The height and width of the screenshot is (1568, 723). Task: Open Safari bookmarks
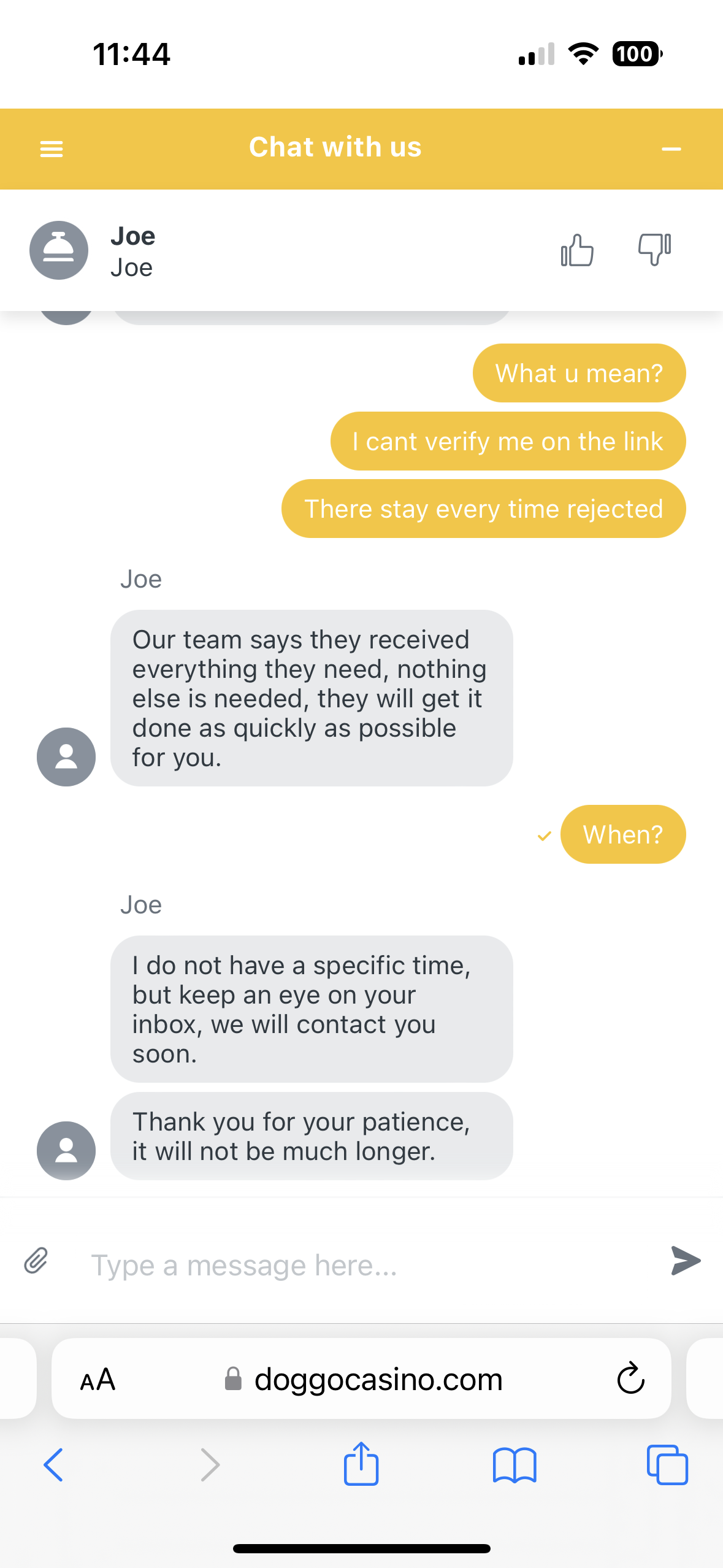(515, 1465)
